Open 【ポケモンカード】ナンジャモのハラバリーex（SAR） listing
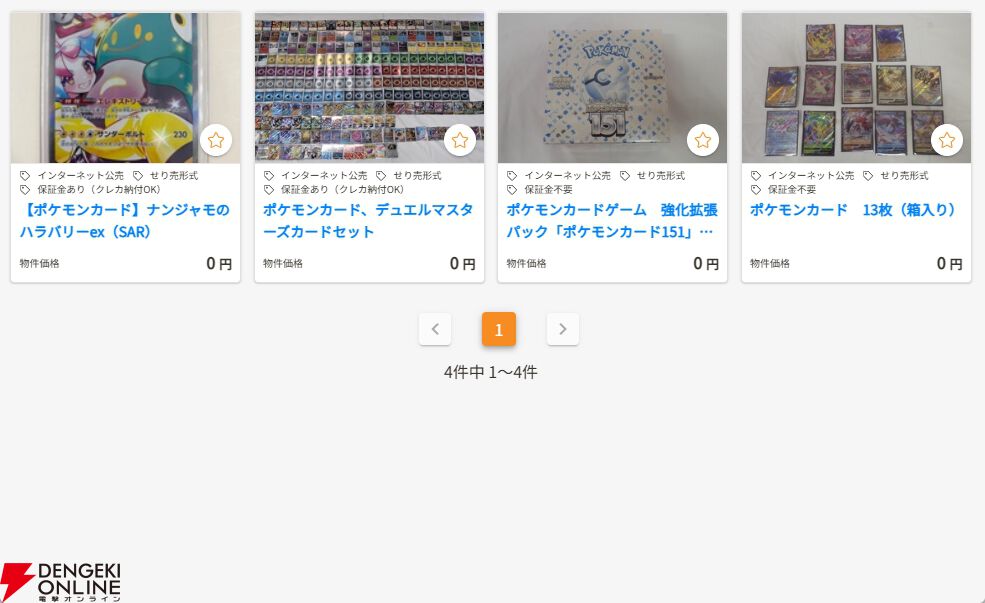Viewport: 985px width, 603px height. coord(125,221)
